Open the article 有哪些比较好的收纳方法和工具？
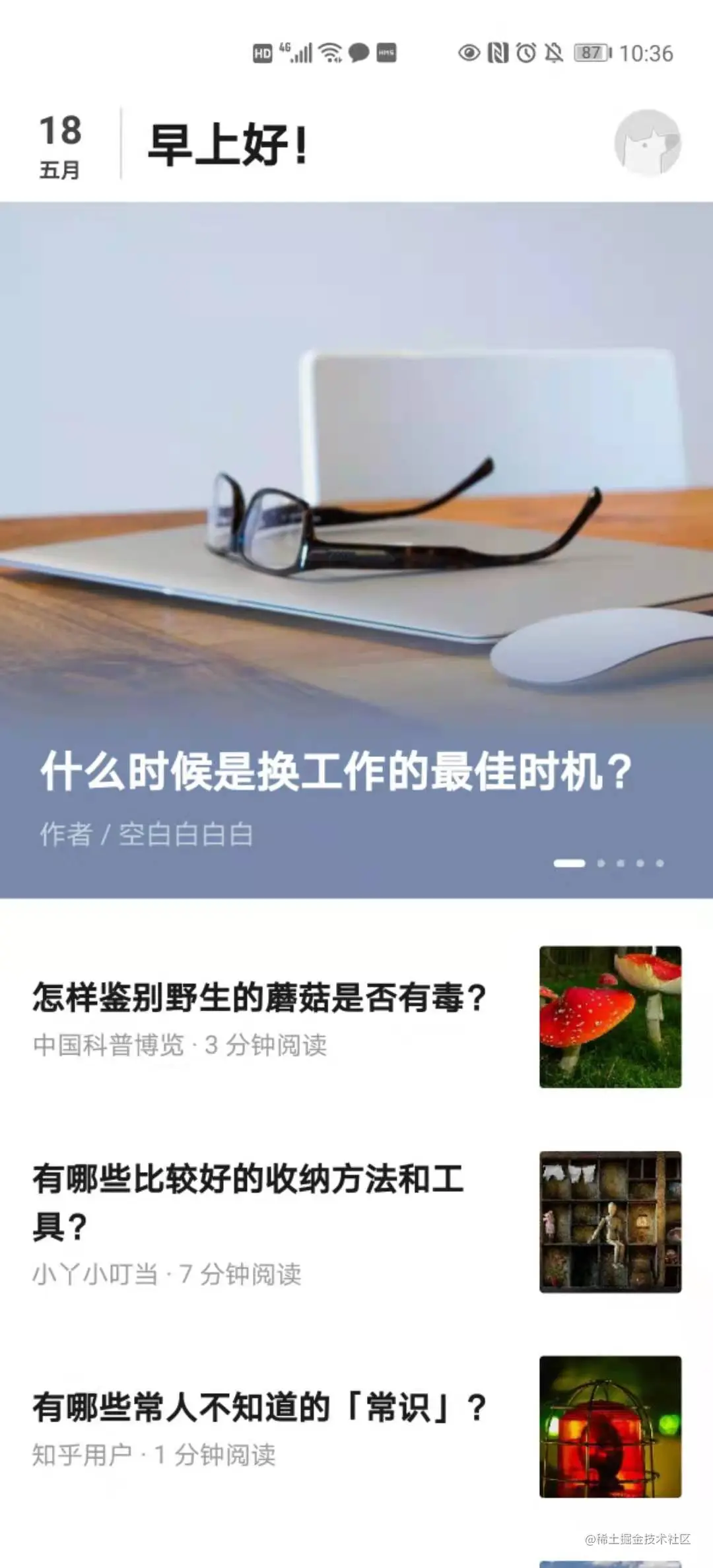This screenshot has width=713, height=1568. tap(356, 1222)
